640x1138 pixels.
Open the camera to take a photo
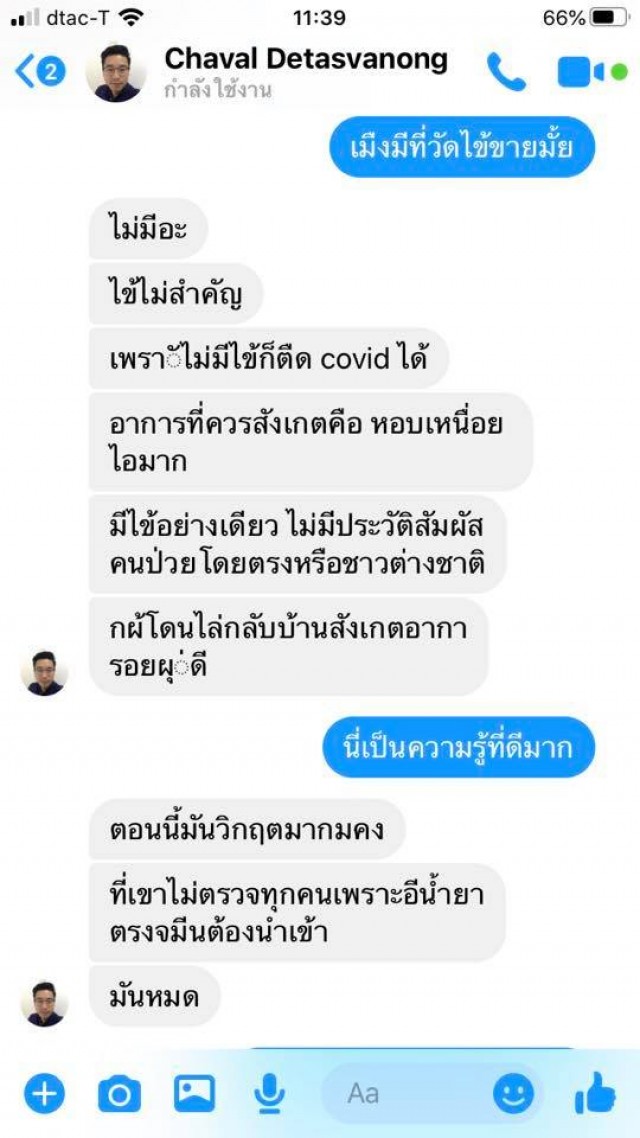(119, 1094)
